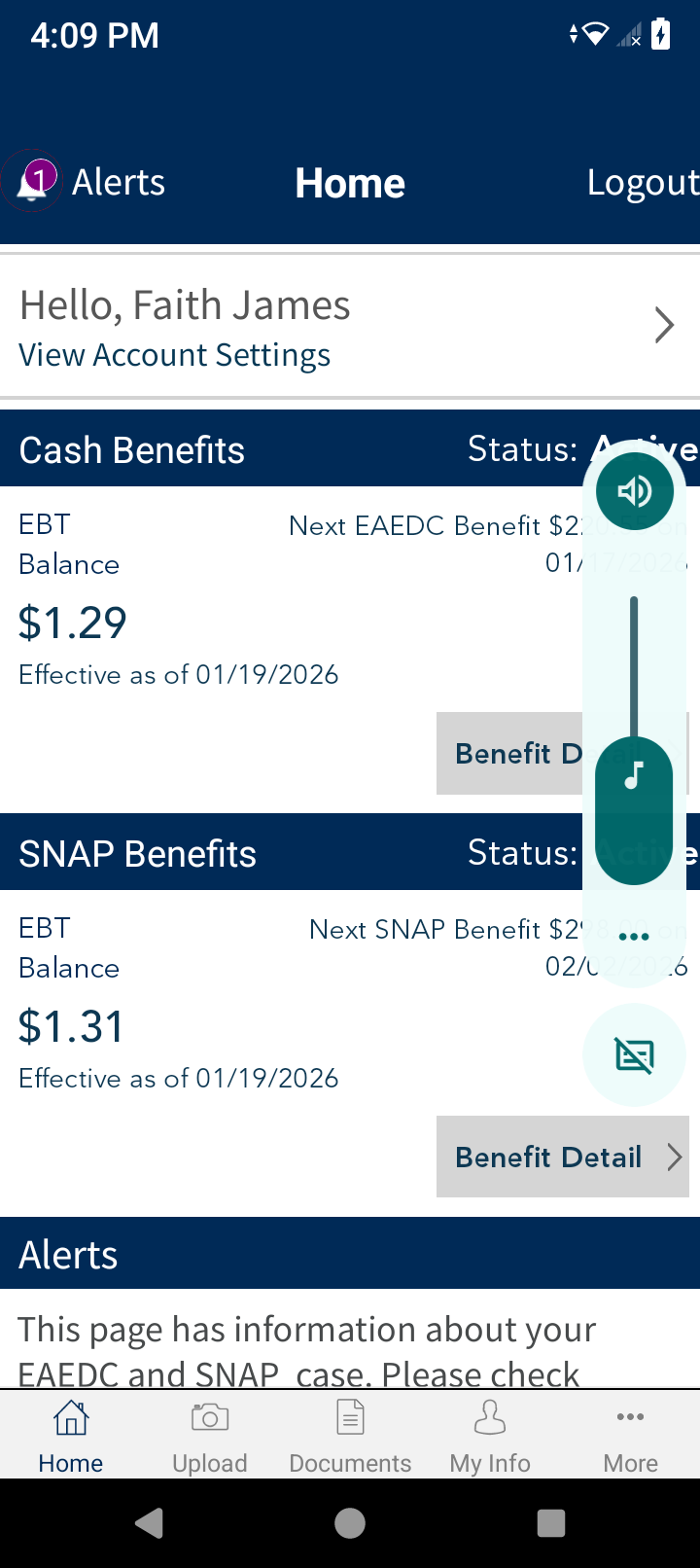Toggle live captions in volume panel

(635, 1055)
